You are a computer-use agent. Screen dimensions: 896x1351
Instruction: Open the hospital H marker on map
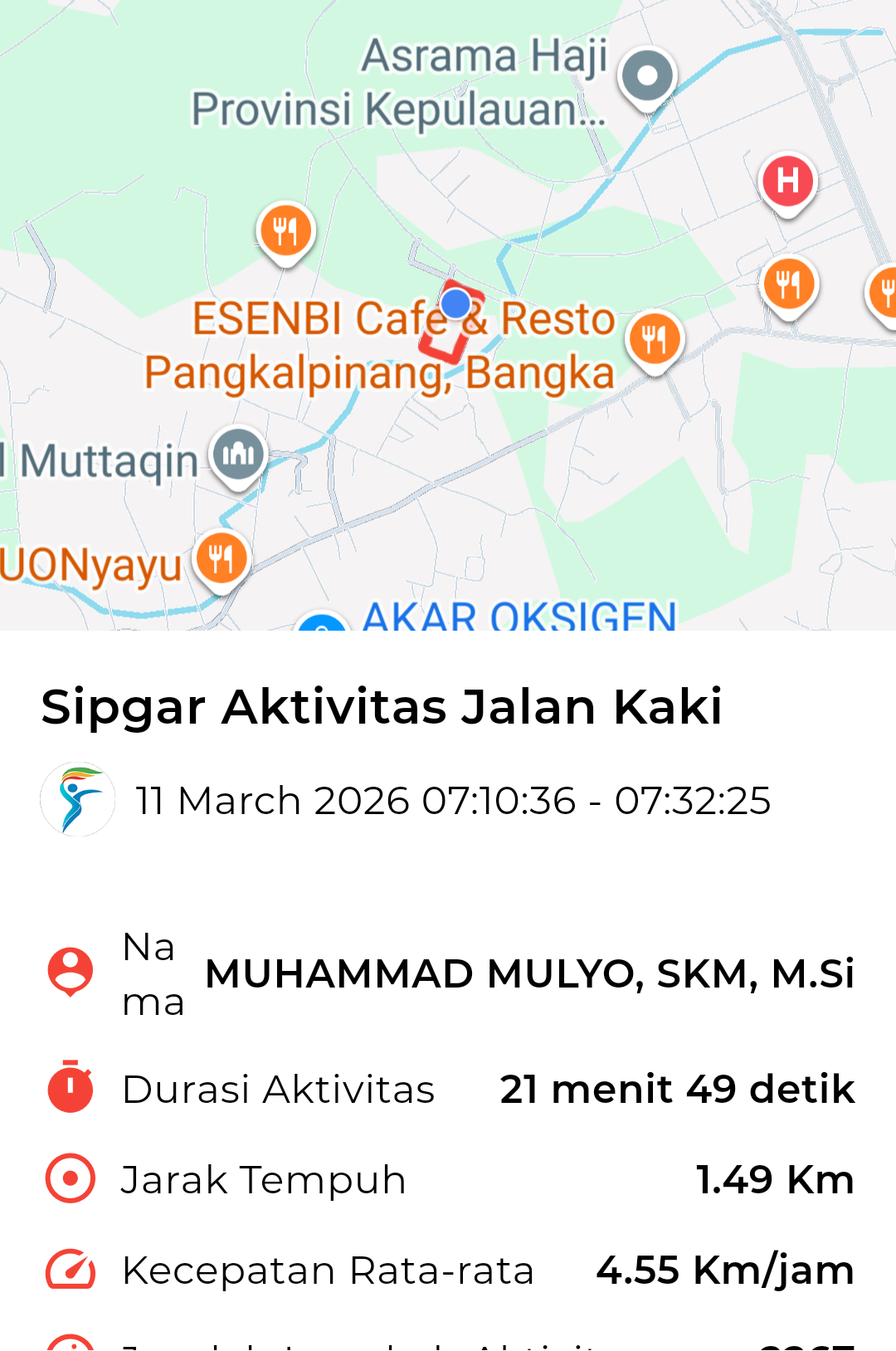point(787,181)
